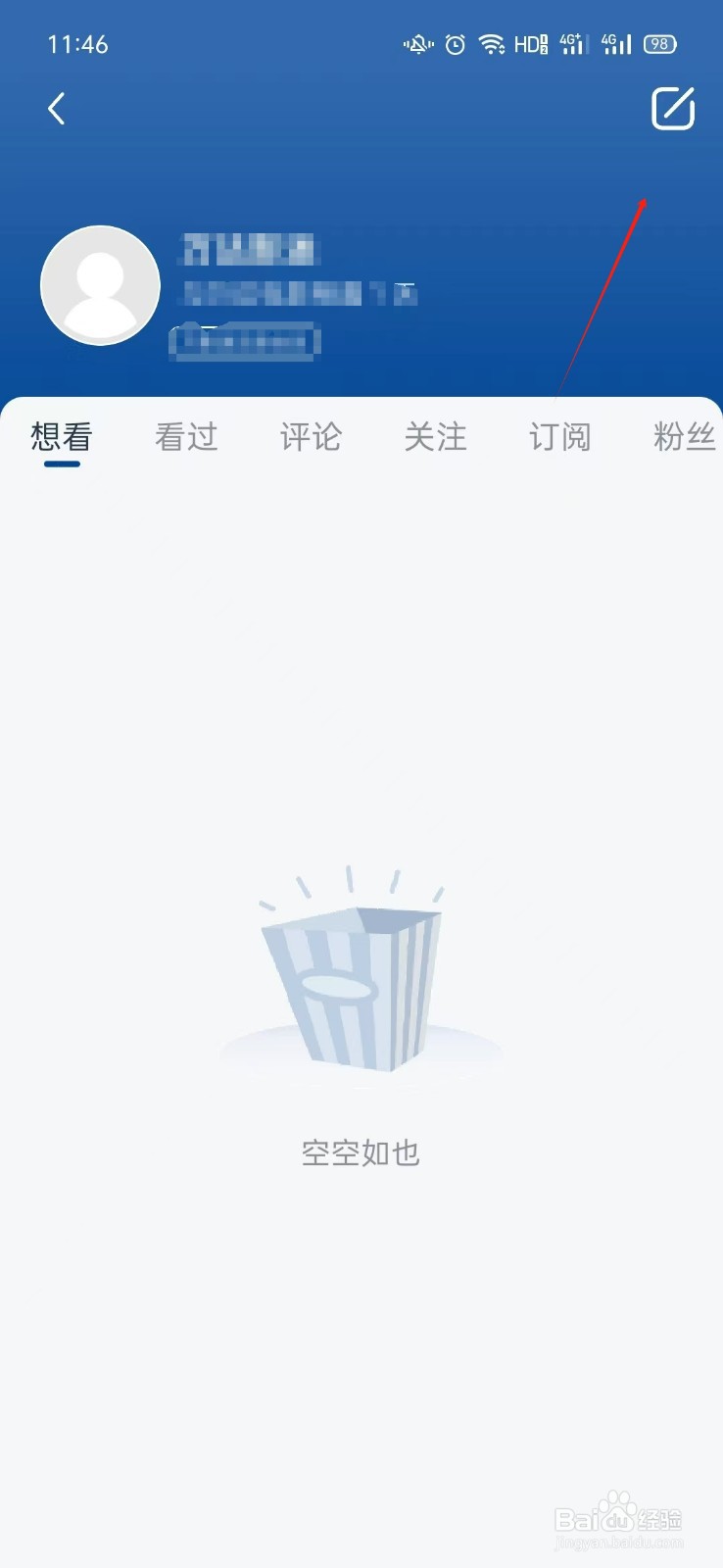Select the alarm clock status icon
723x1568 pixels.
(x=454, y=44)
